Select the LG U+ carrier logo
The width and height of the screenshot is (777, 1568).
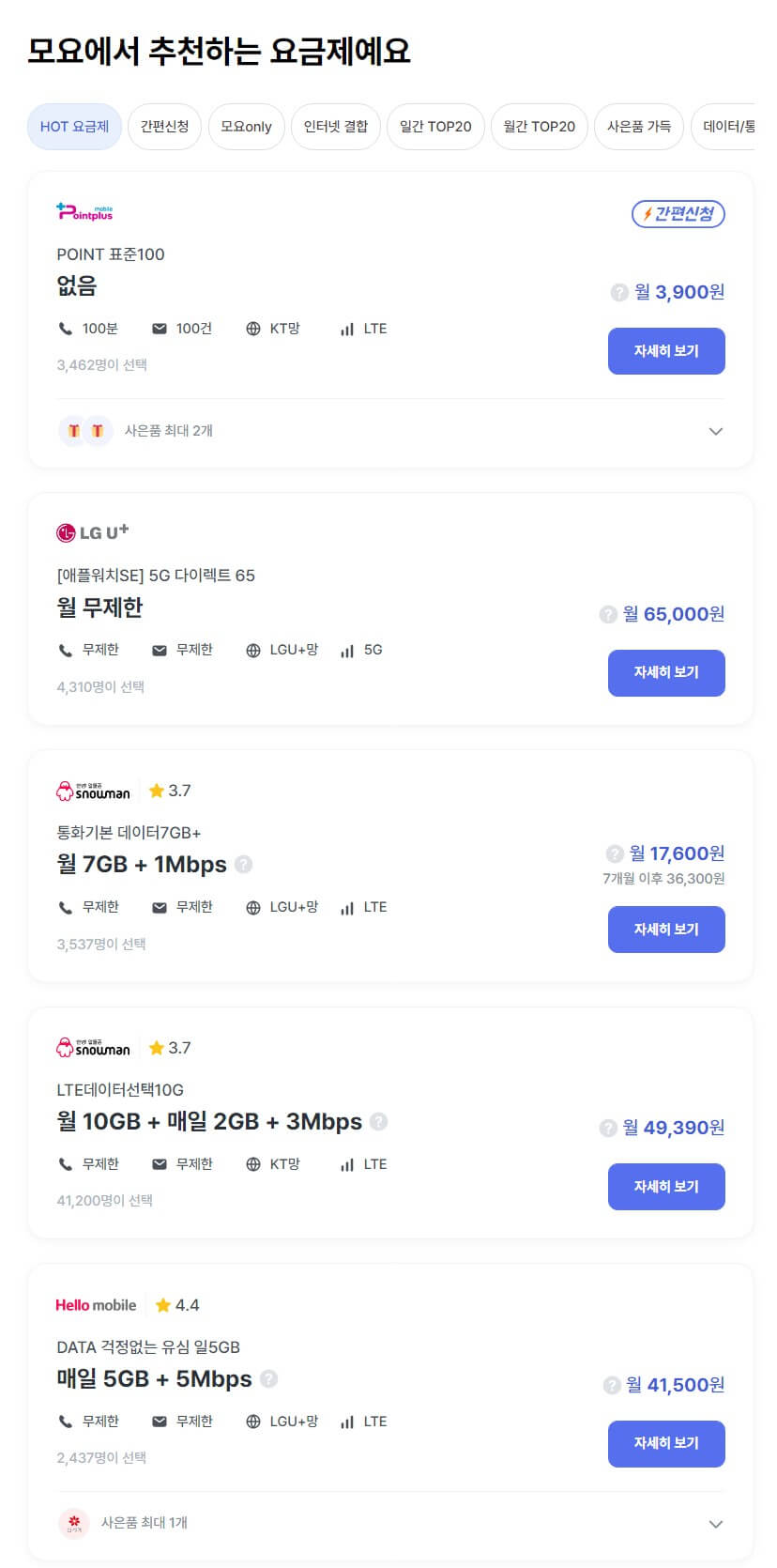[91, 531]
